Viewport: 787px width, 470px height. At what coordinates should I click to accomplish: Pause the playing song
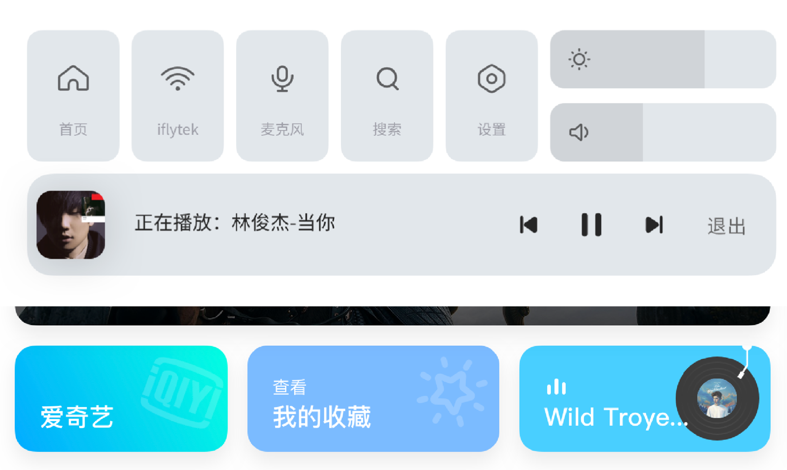591,225
